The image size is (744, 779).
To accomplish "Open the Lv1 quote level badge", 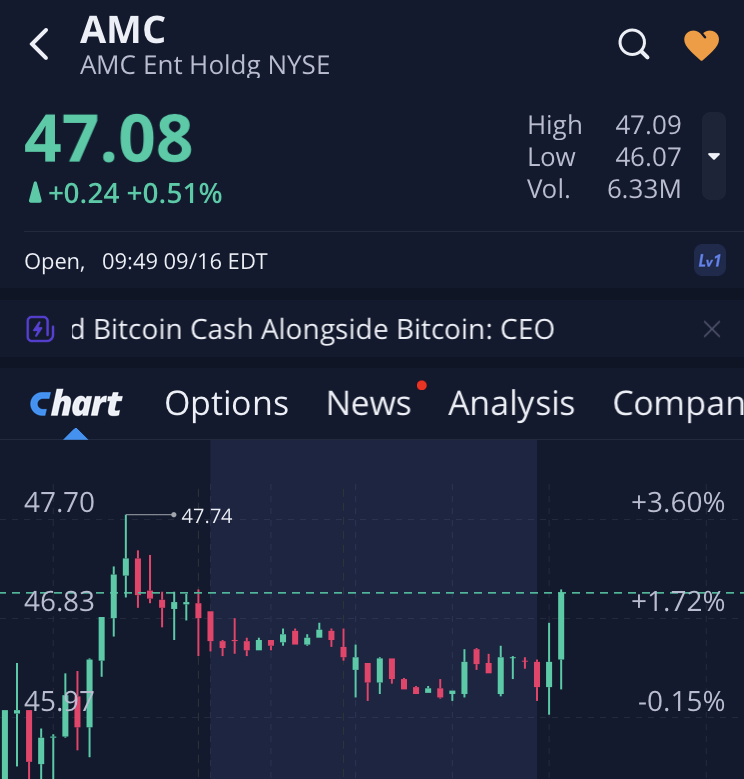I will 709,261.
